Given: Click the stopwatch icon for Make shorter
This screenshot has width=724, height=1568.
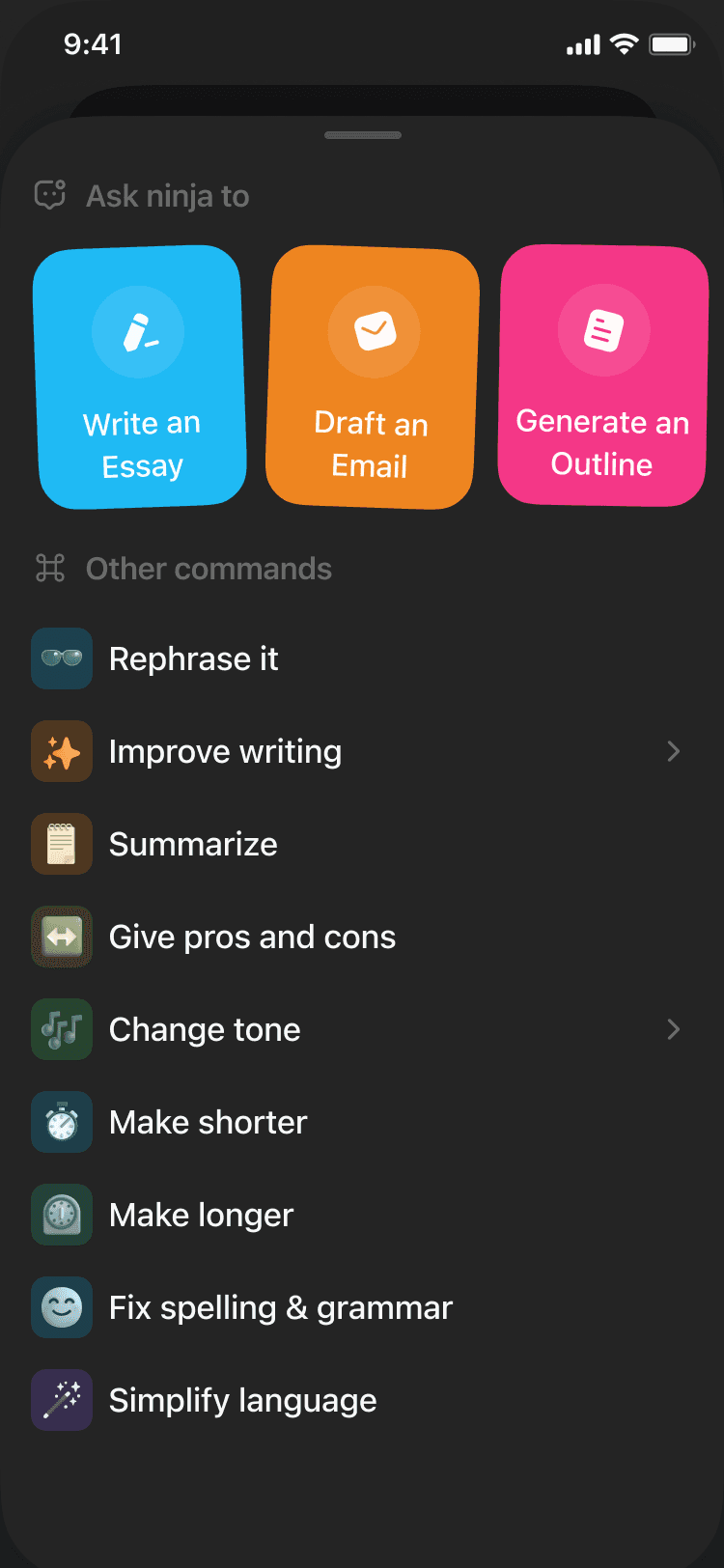Looking at the screenshot, I should coord(61,1122).
